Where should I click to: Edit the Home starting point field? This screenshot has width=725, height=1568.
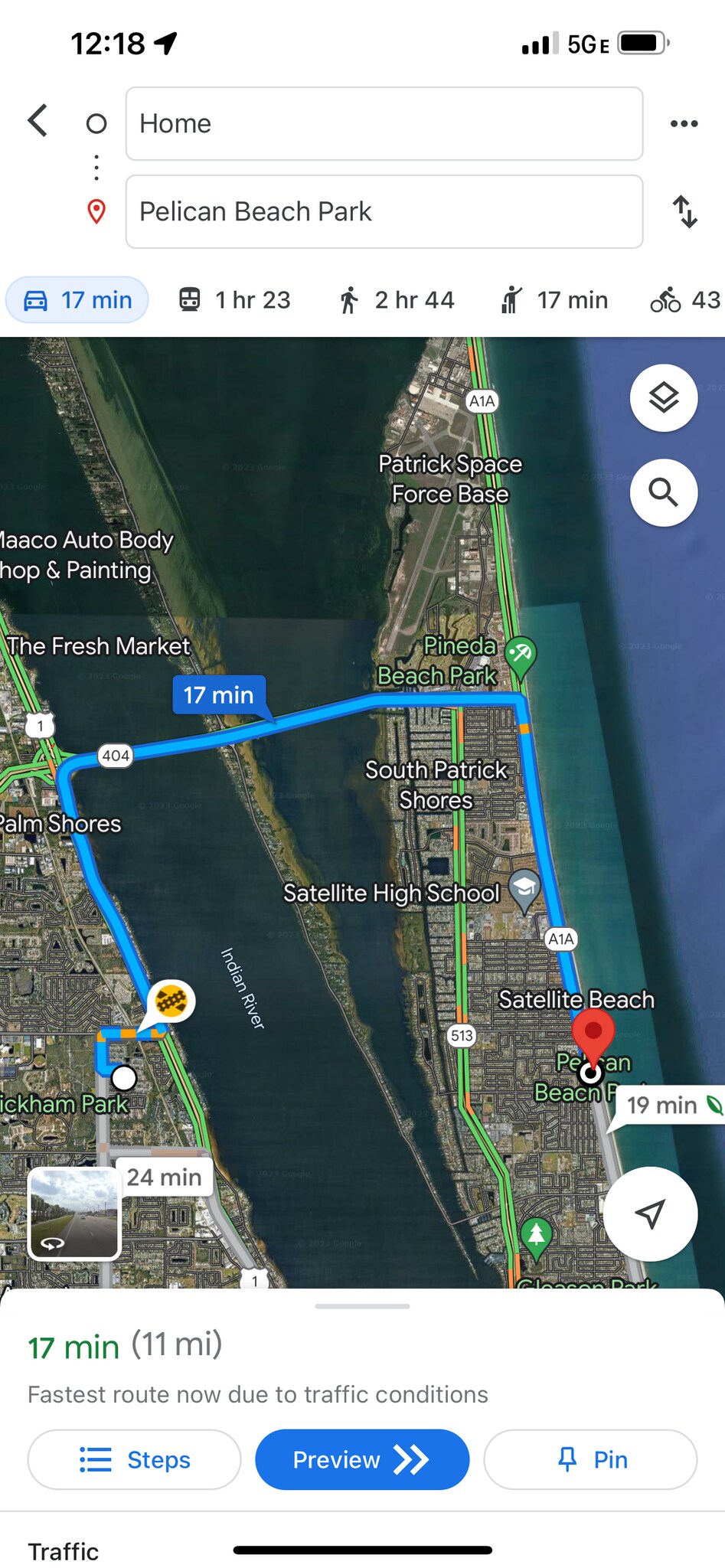click(x=384, y=124)
